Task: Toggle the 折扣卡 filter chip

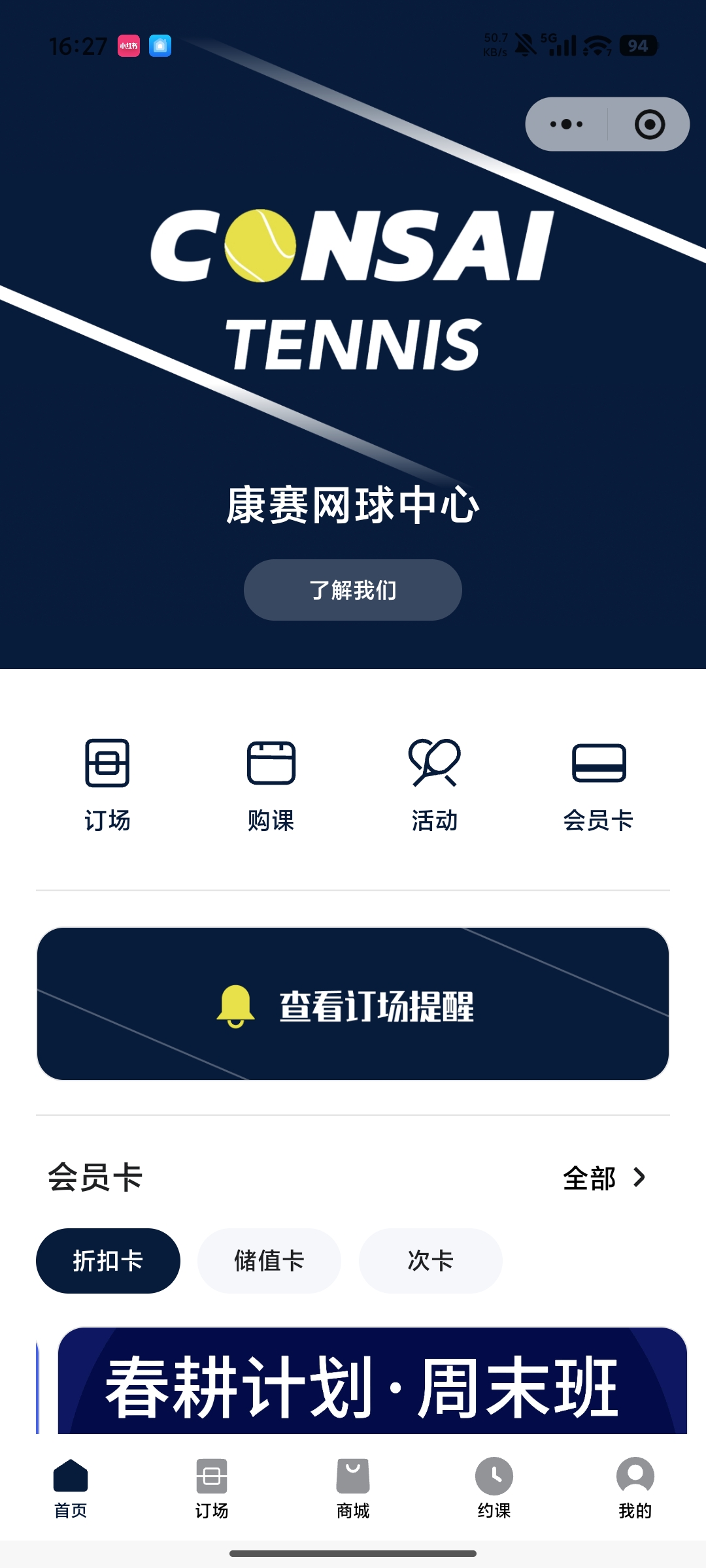Action: (x=108, y=1261)
